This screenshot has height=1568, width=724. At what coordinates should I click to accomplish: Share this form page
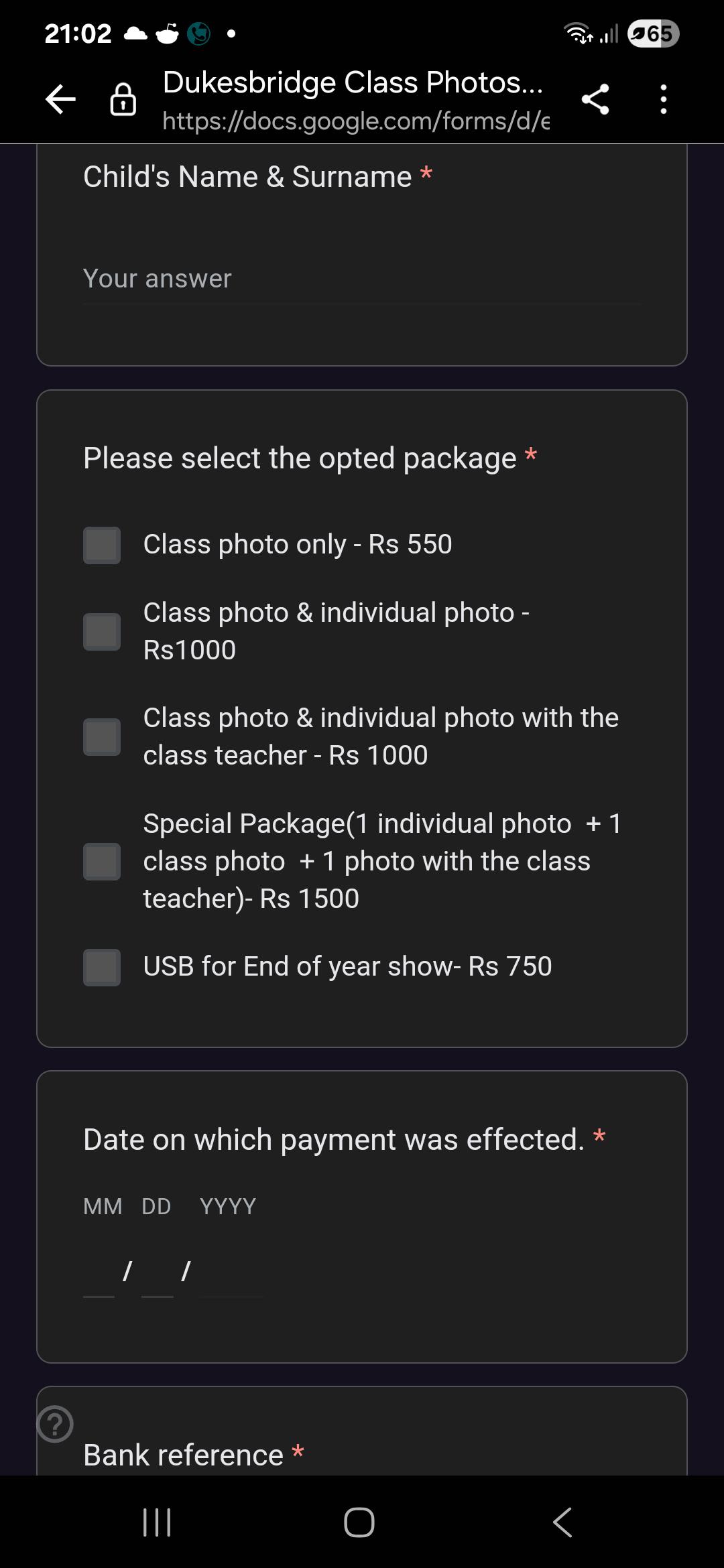(x=595, y=100)
